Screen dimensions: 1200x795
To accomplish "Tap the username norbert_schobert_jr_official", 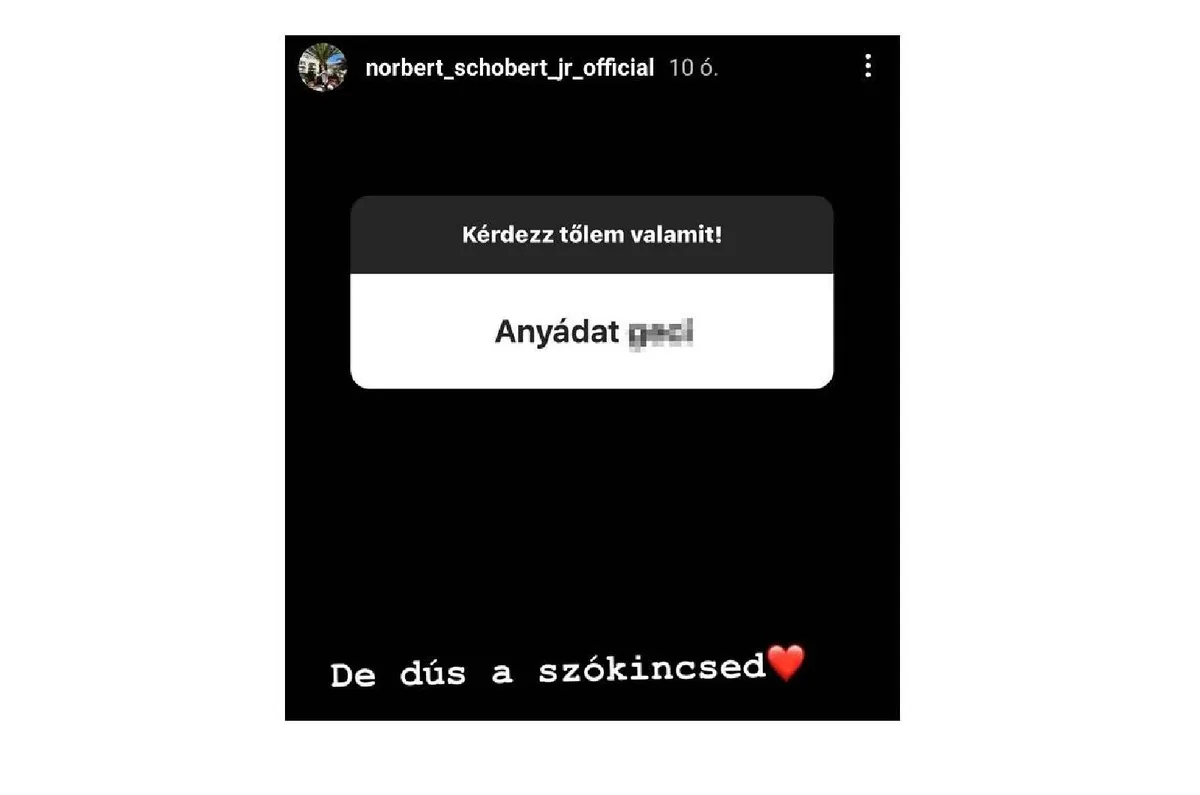I will [509, 68].
